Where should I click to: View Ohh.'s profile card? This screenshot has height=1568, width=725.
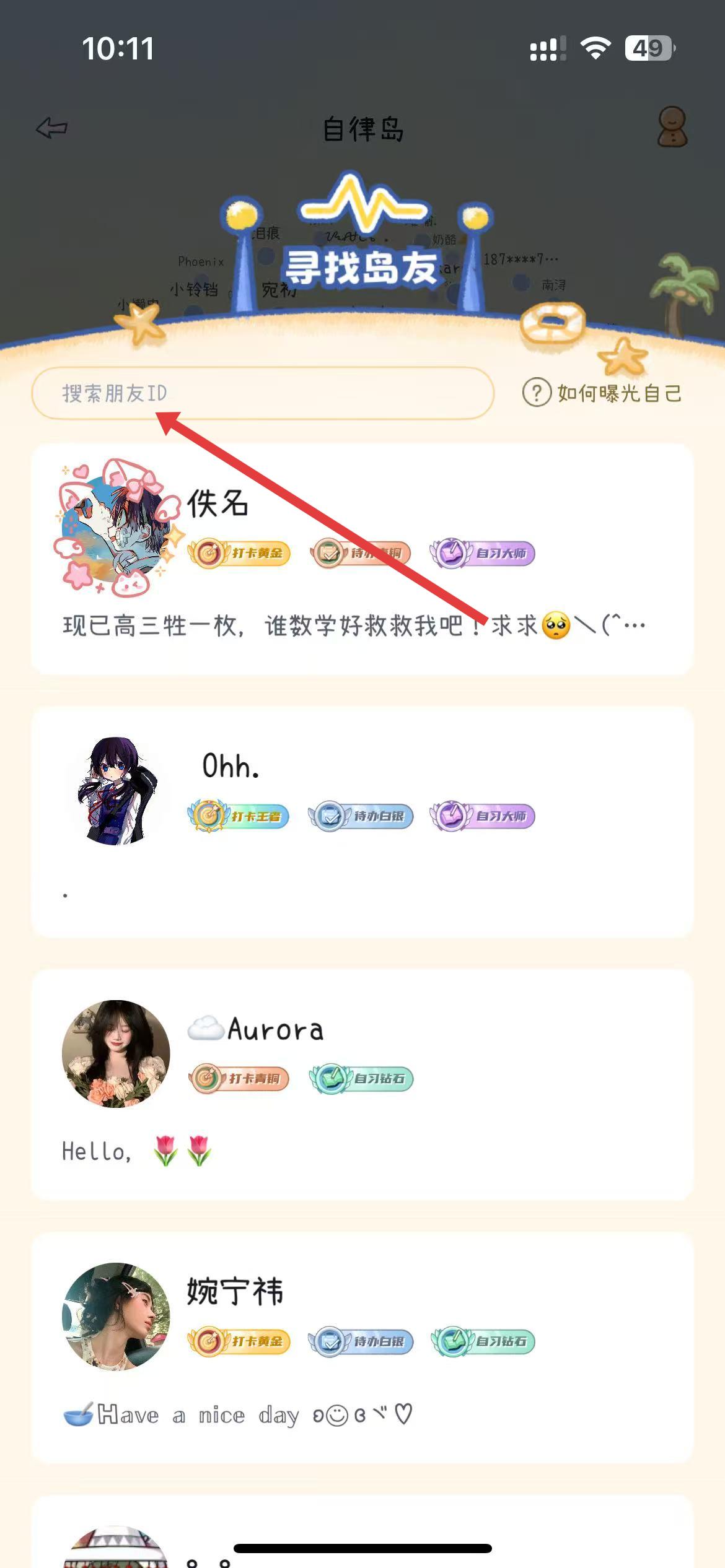coord(362,821)
